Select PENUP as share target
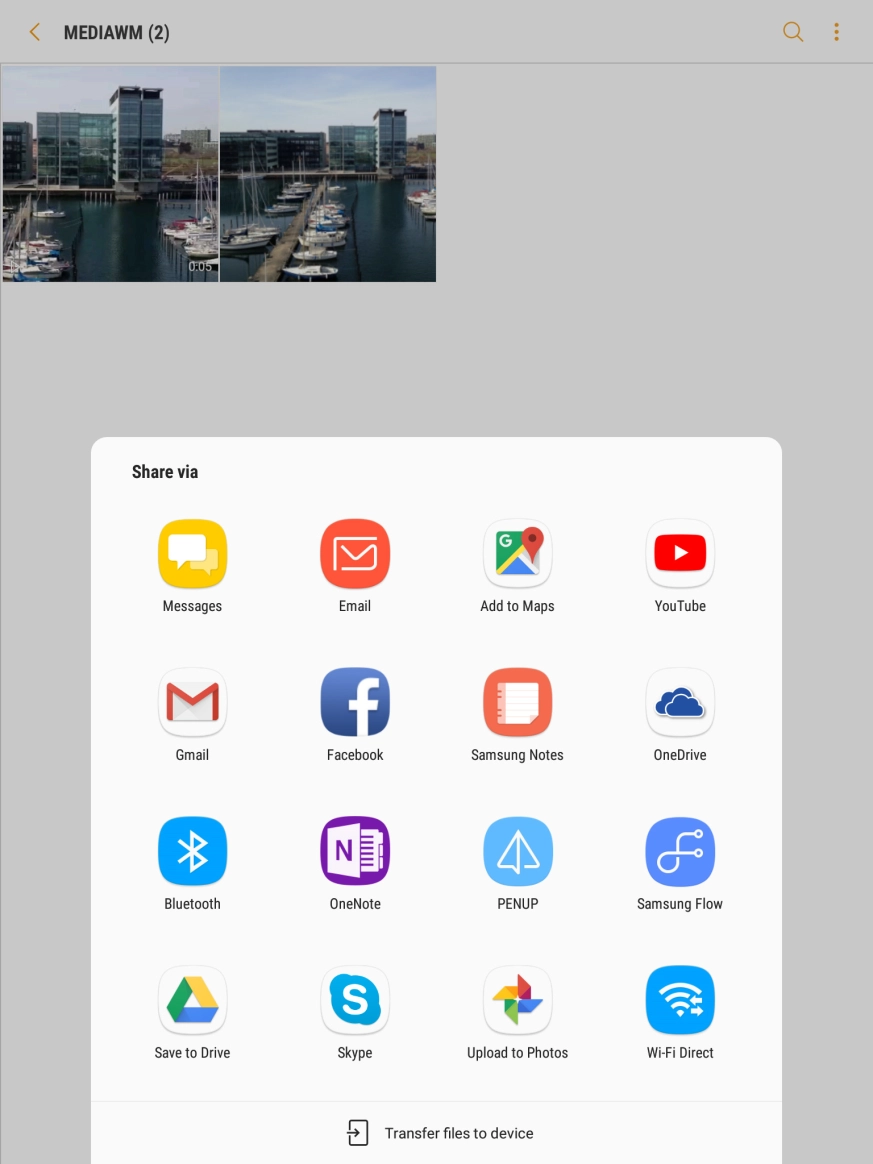 coord(517,852)
